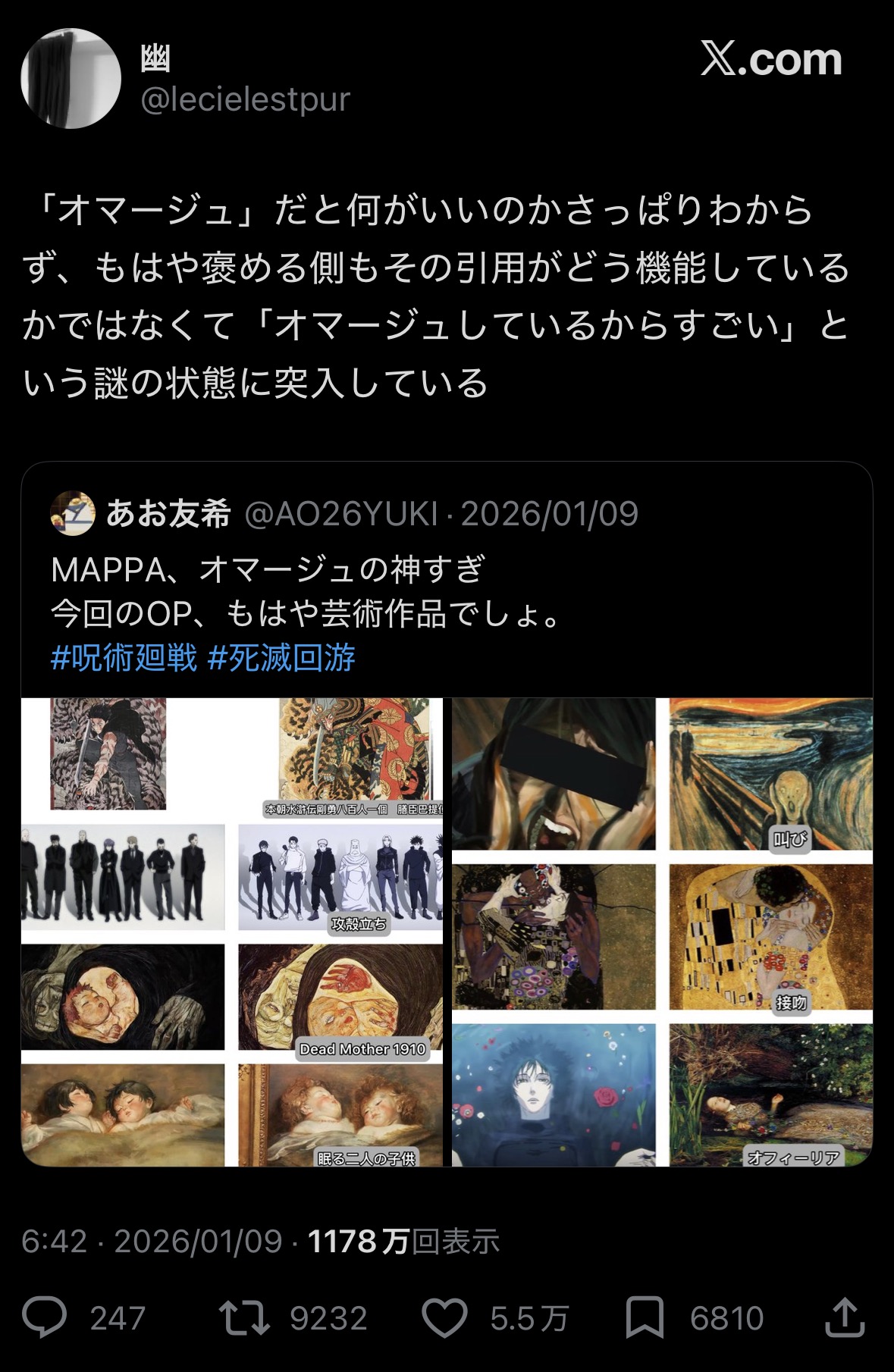The width and height of the screenshot is (894, 1372).
Task: Share this post
Action: coord(845,1317)
